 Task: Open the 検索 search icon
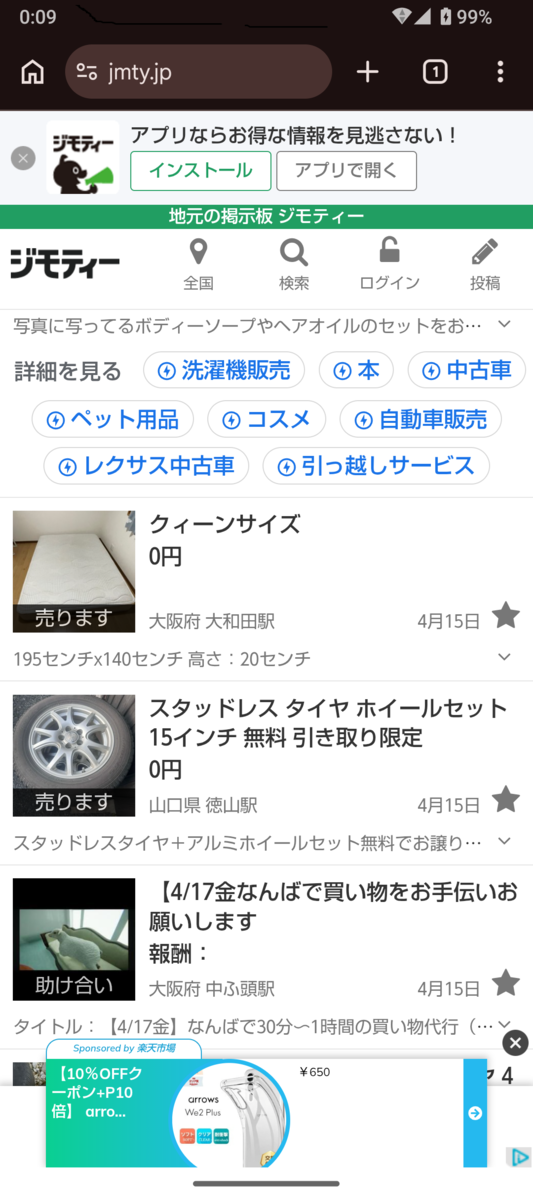[x=294, y=265]
